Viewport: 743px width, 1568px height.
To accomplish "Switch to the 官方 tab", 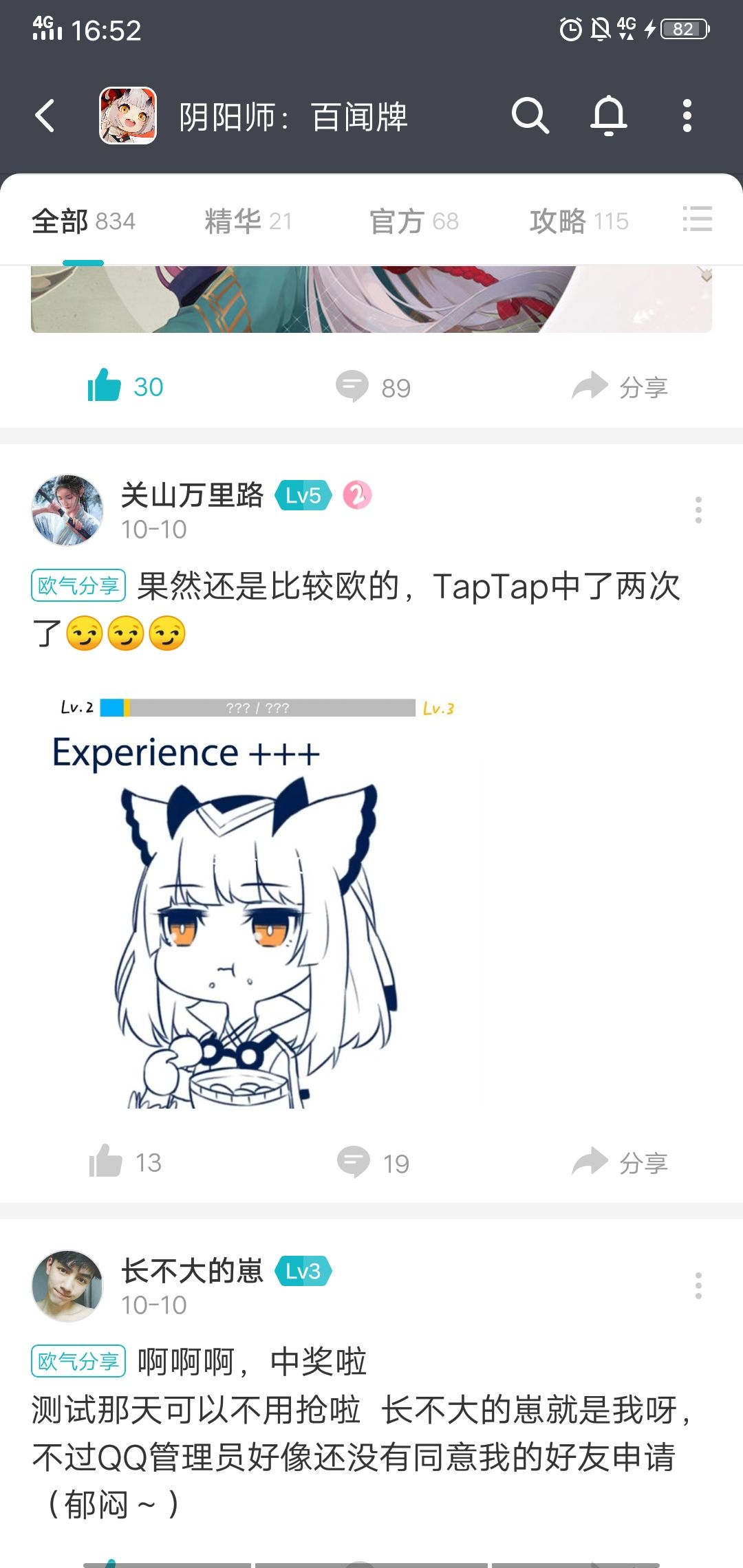I will [x=414, y=221].
